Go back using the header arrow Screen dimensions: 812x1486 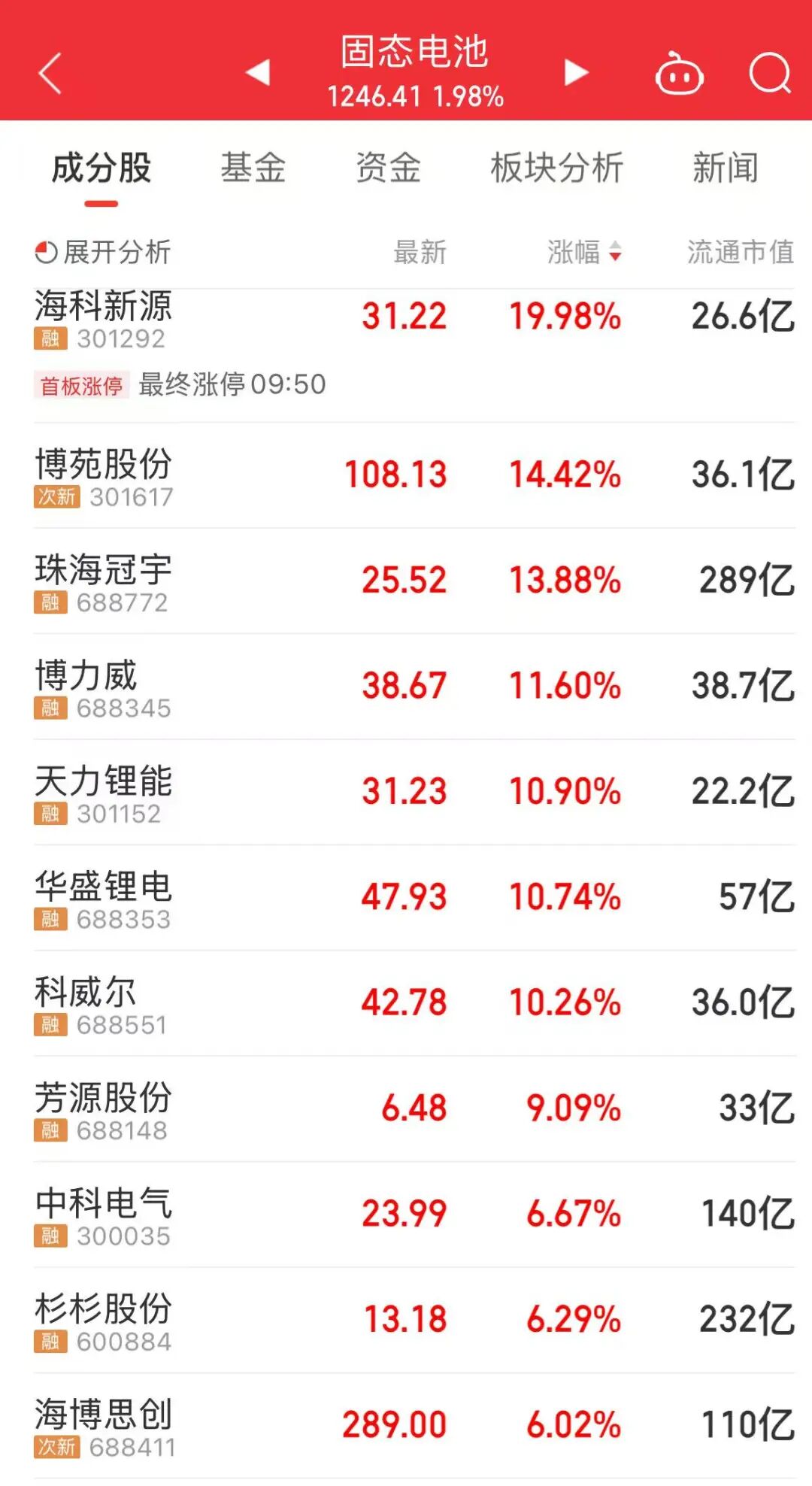pos(50,73)
